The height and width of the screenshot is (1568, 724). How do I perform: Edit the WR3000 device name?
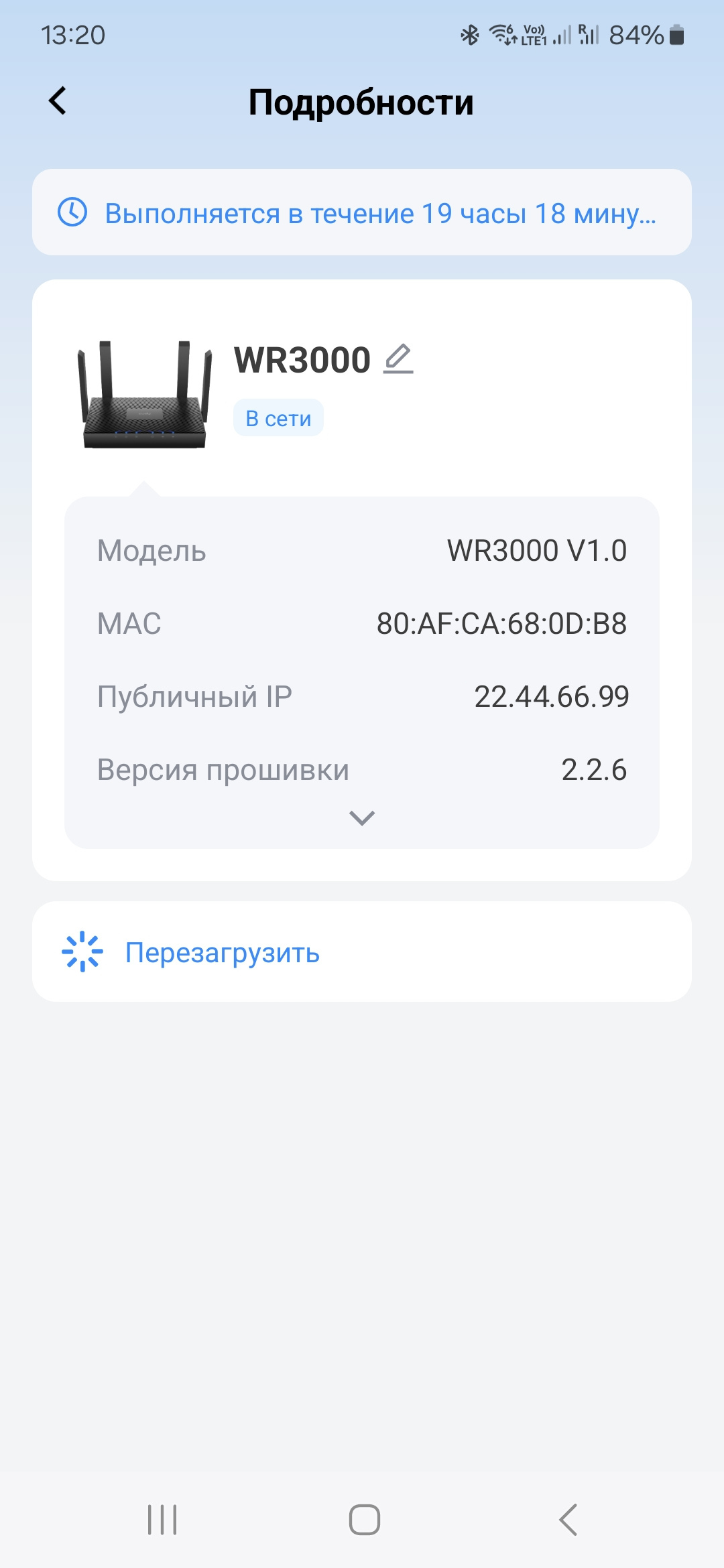(x=398, y=359)
